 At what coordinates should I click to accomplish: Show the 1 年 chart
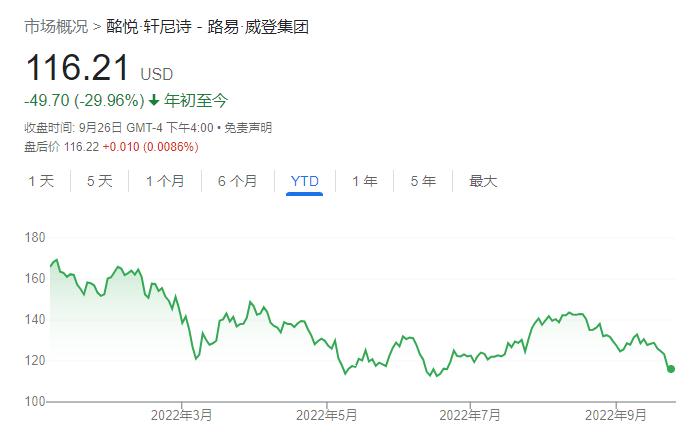pyautogui.click(x=365, y=181)
